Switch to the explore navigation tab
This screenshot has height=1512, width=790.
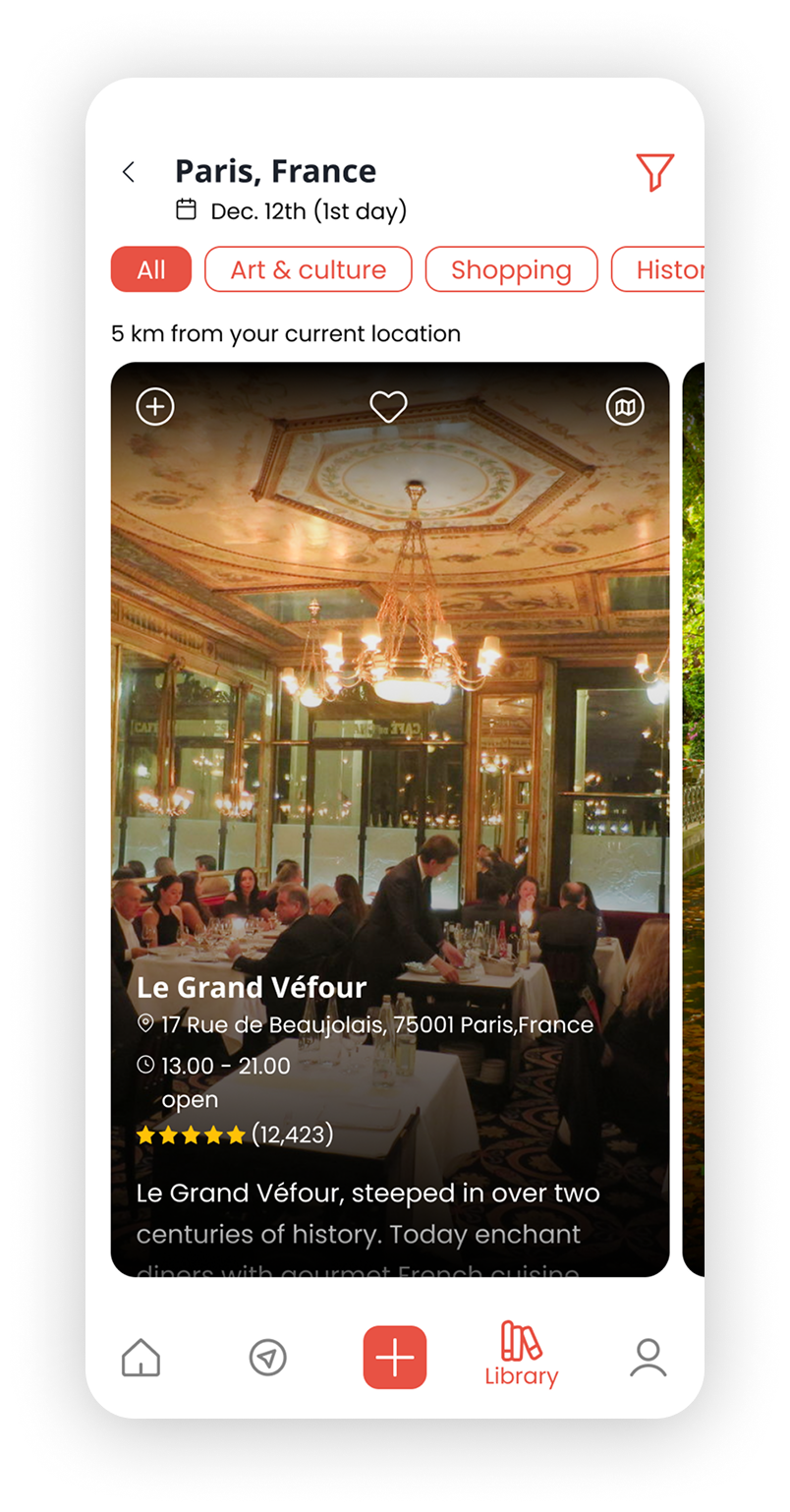[x=267, y=1358]
